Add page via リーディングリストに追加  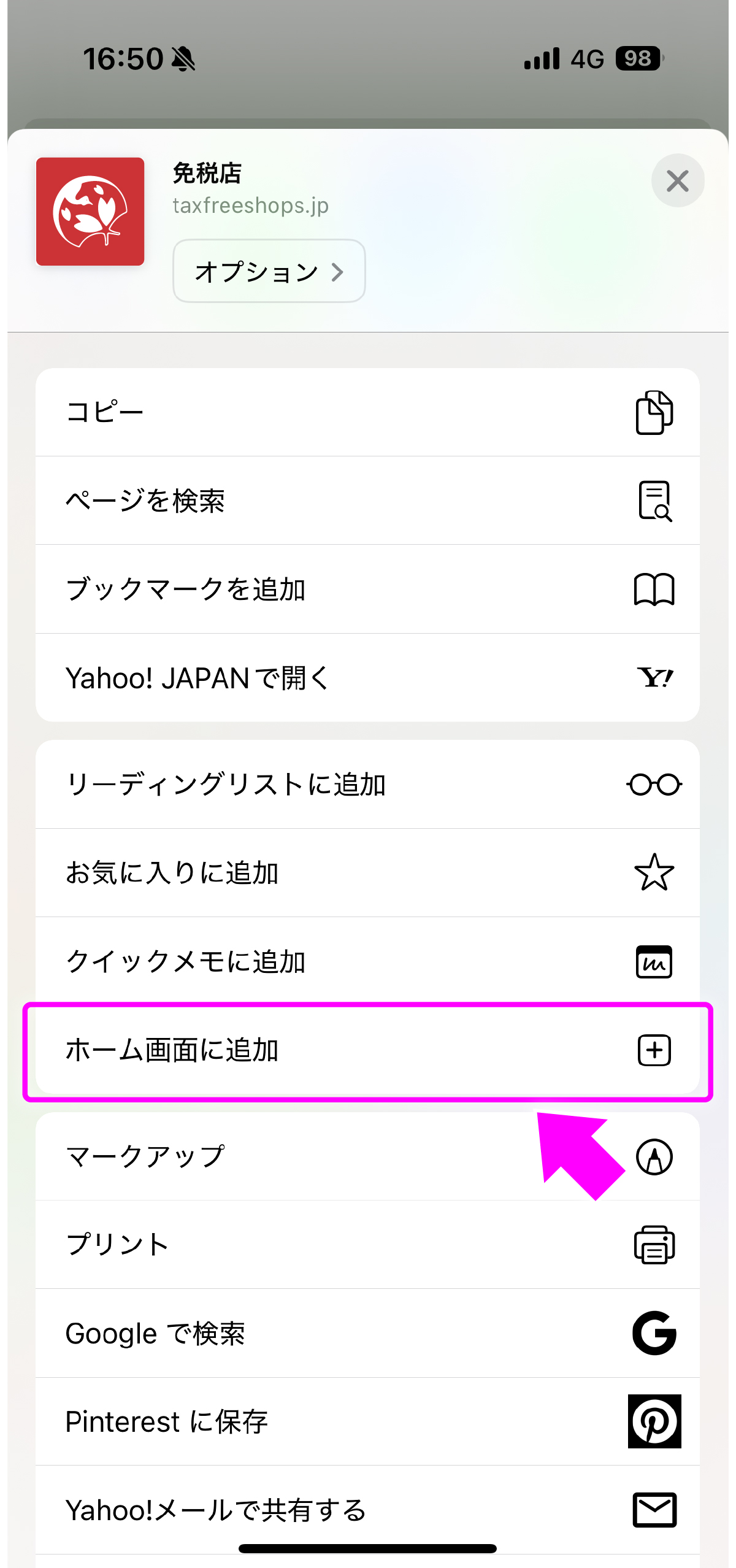point(367,785)
